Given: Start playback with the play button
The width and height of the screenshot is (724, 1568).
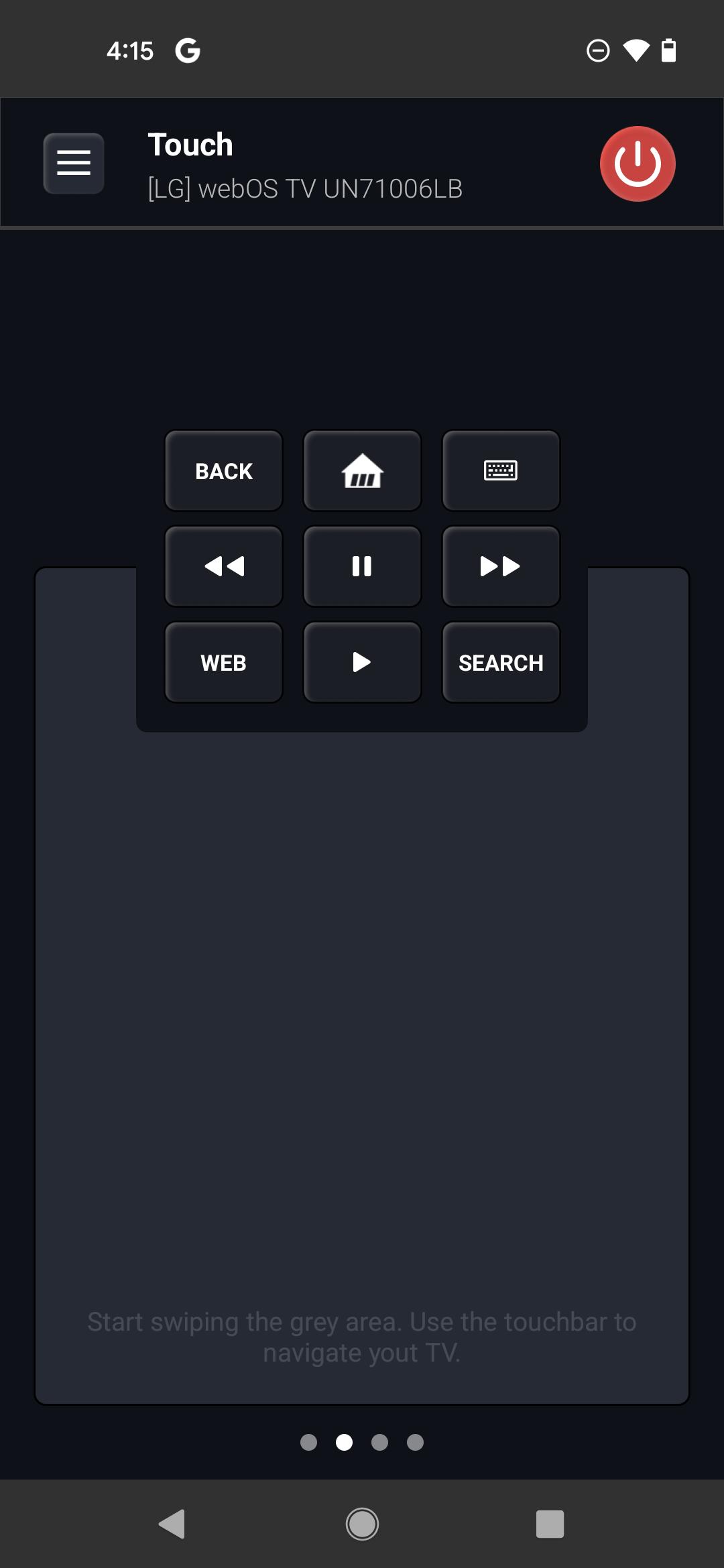Looking at the screenshot, I should (x=362, y=663).
